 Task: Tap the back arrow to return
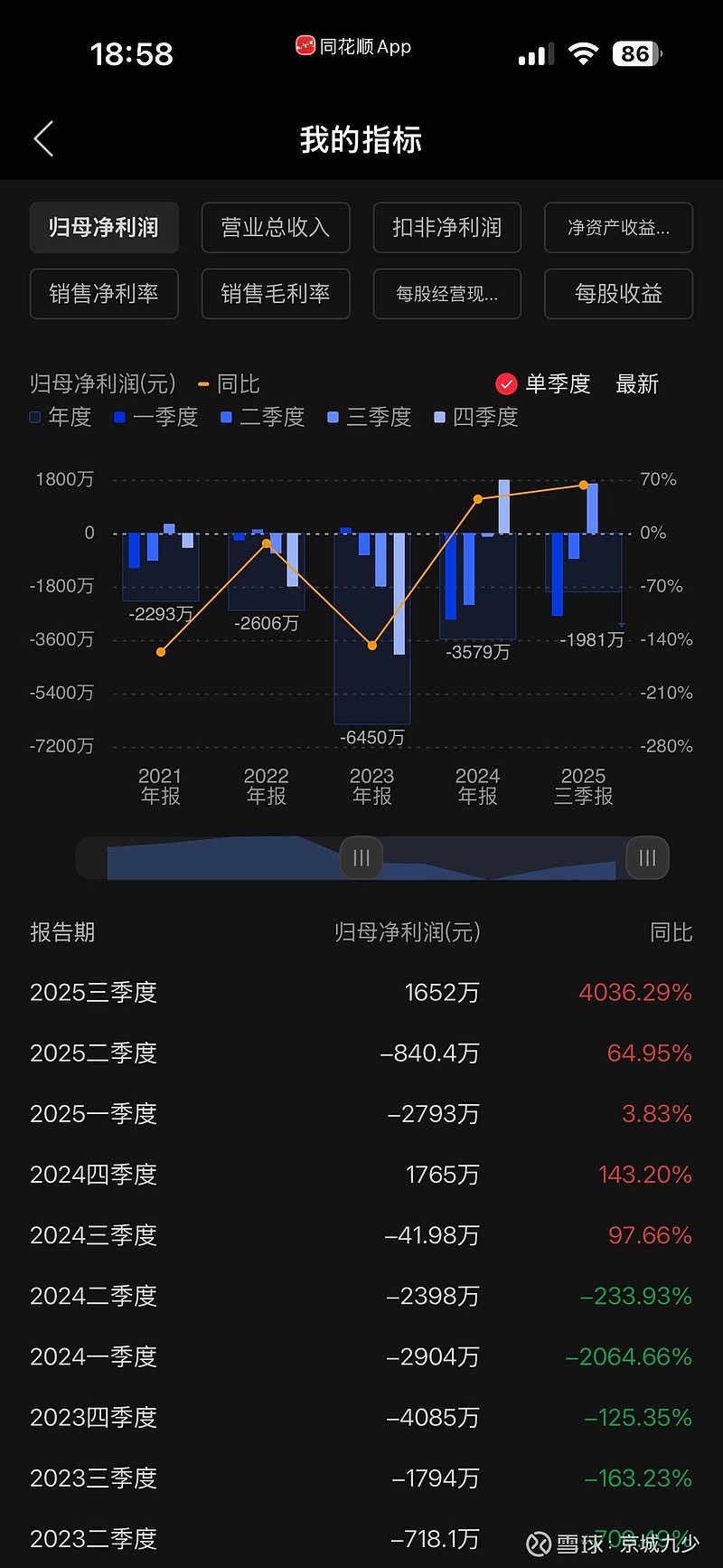(43, 138)
